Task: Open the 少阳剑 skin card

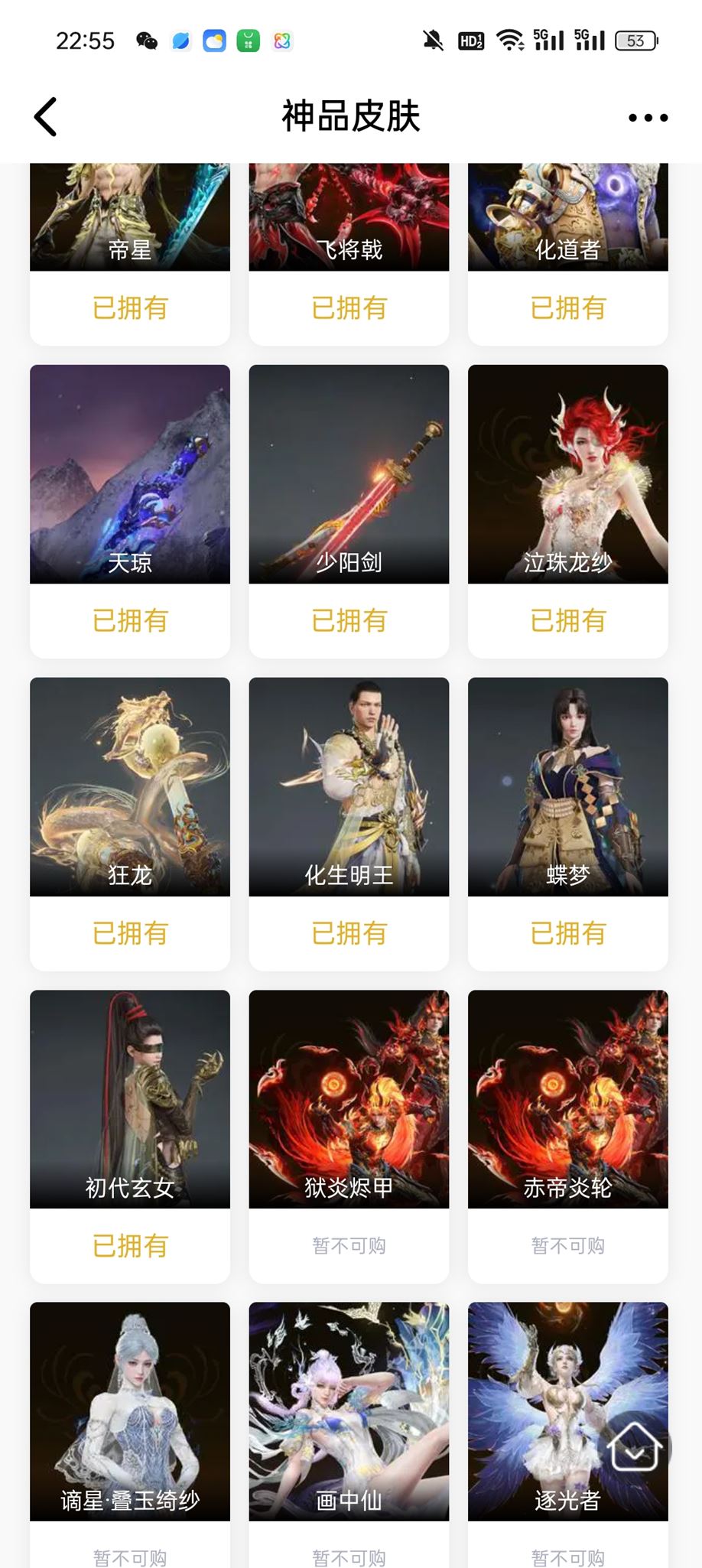Action: coord(349,511)
